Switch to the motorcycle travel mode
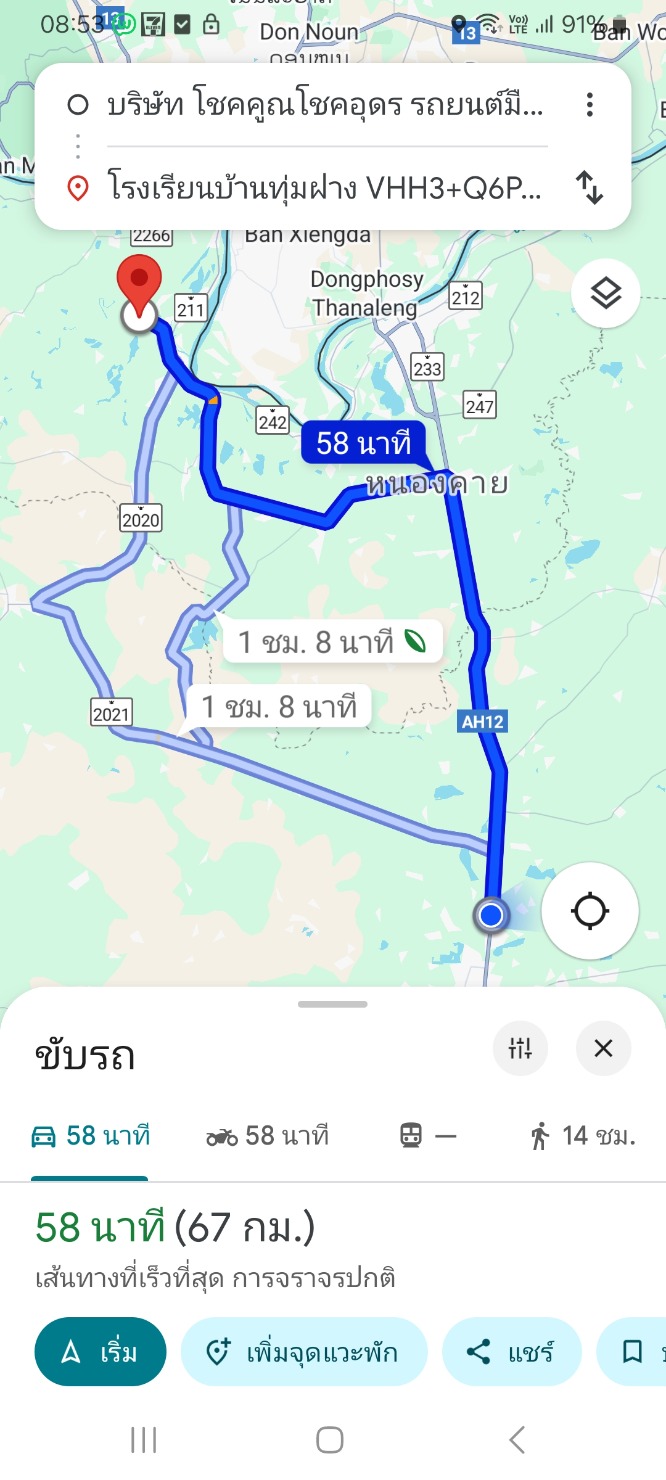The height and width of the screenshot is (1480, 666). pos(267,1136)
